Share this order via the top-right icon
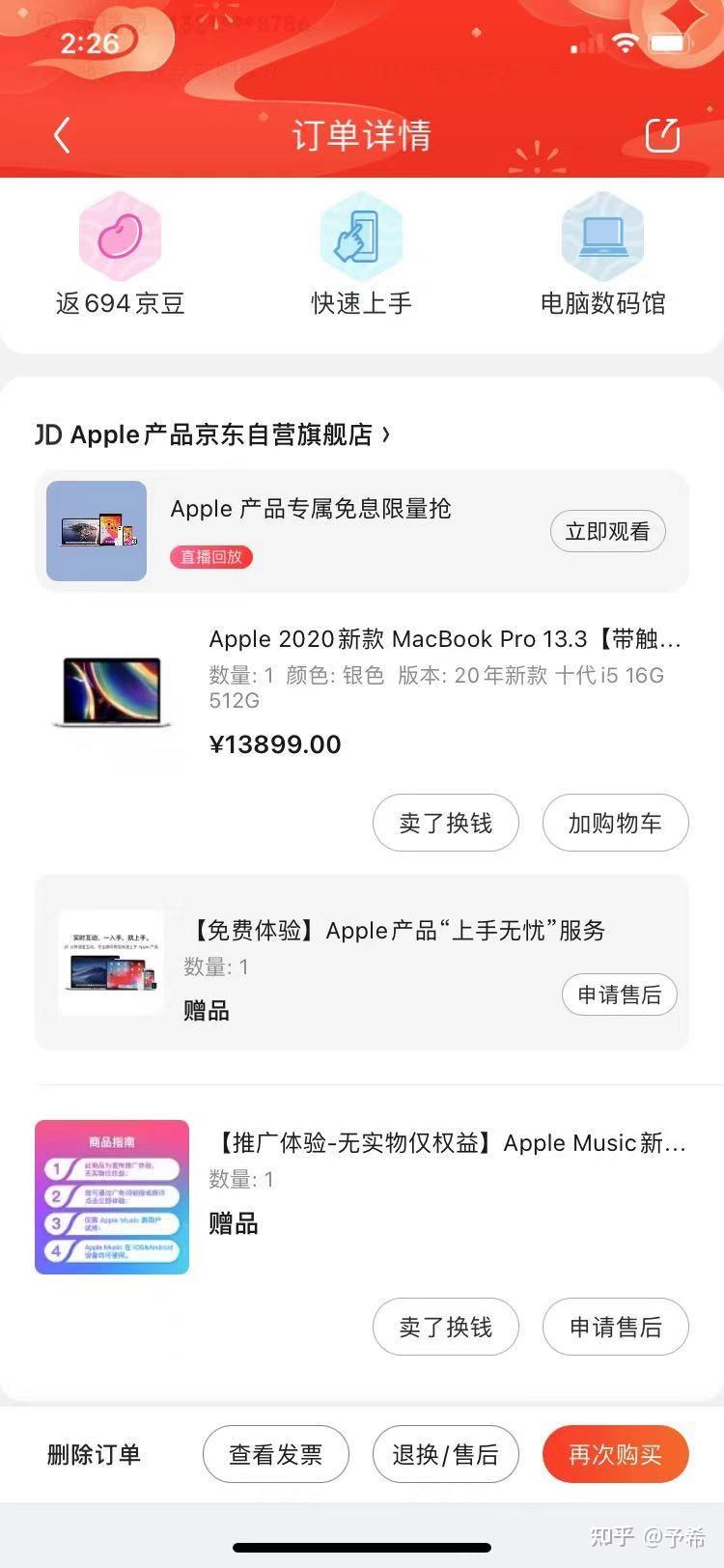The width and height of the screenshot is (724, 1568). click(x=662, y=135)
